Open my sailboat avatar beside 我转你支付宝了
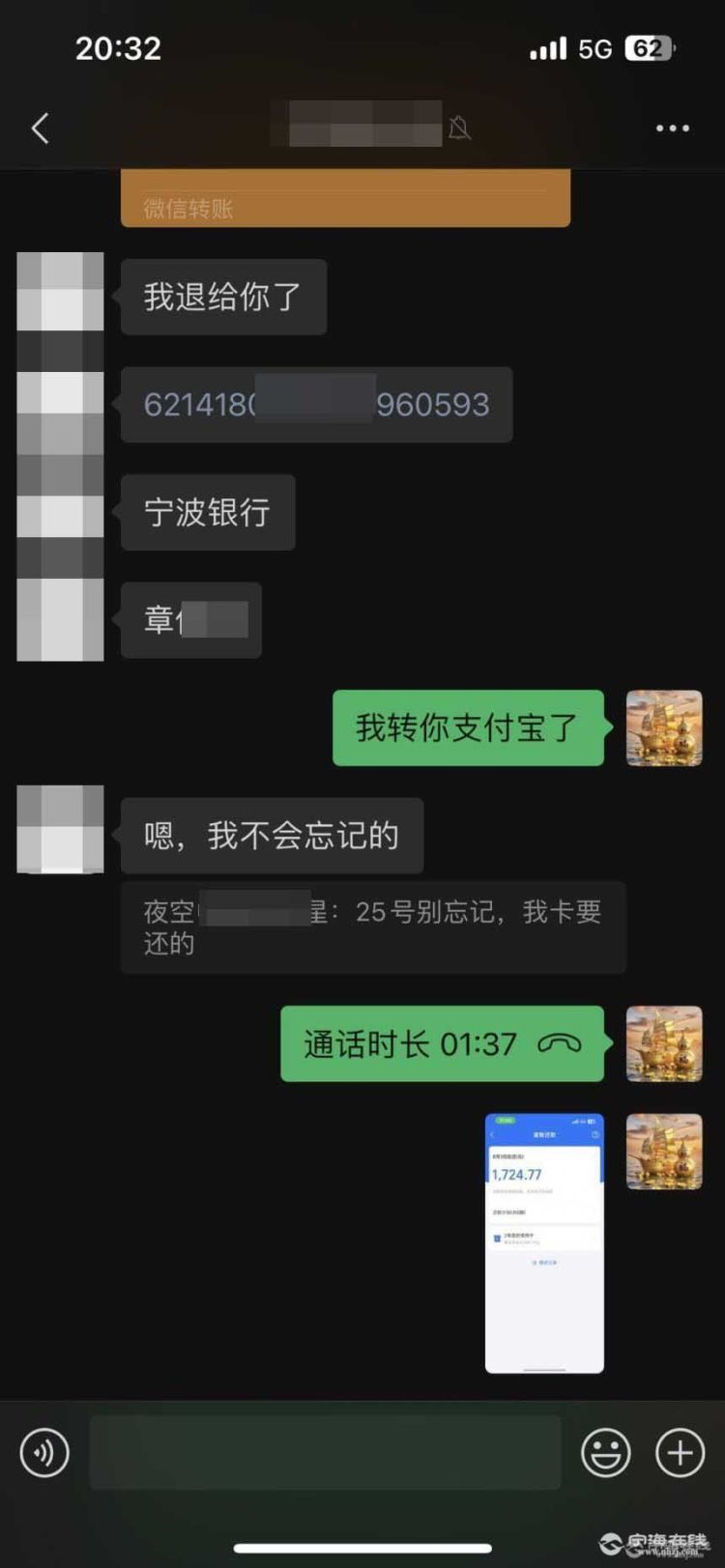 coord(664,727)
